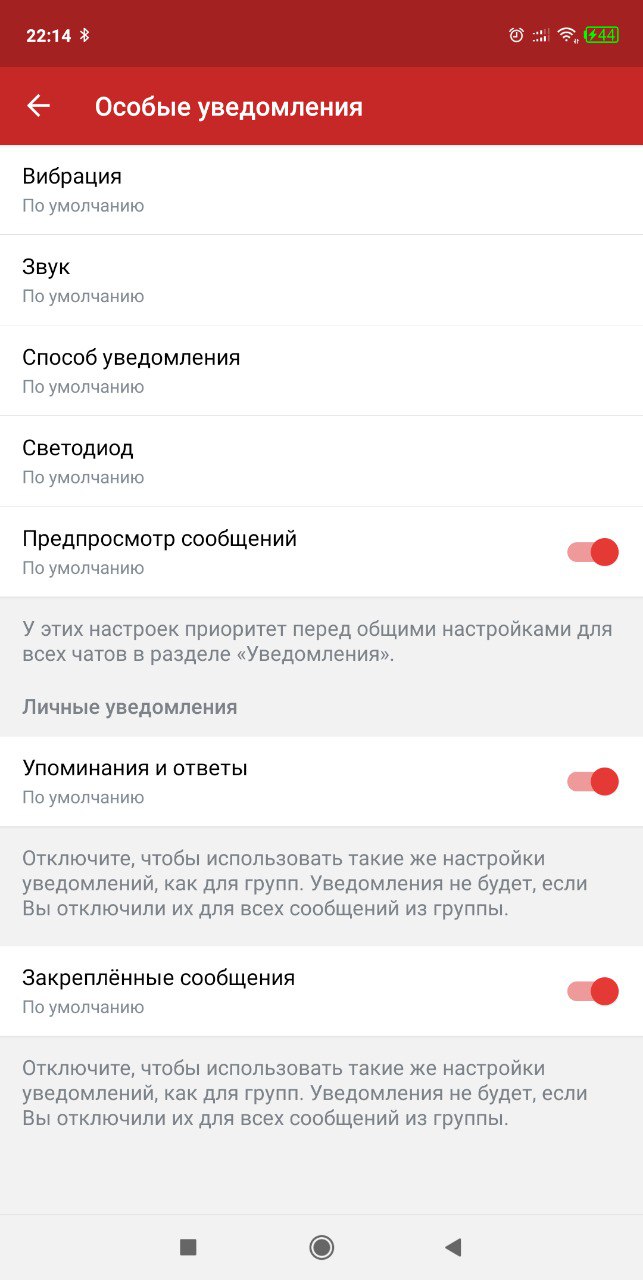Tap the system home button
The height and width of the screenshot is (1280, 643).
321,1247
